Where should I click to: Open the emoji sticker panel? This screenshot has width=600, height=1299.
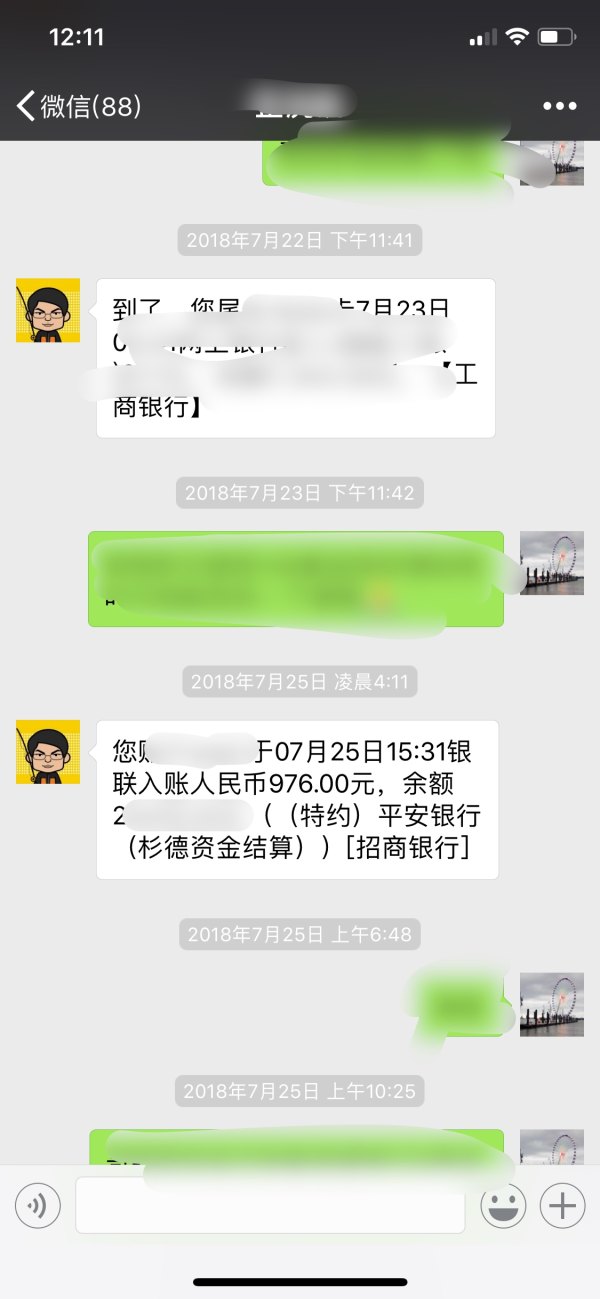click(503, 1206)
